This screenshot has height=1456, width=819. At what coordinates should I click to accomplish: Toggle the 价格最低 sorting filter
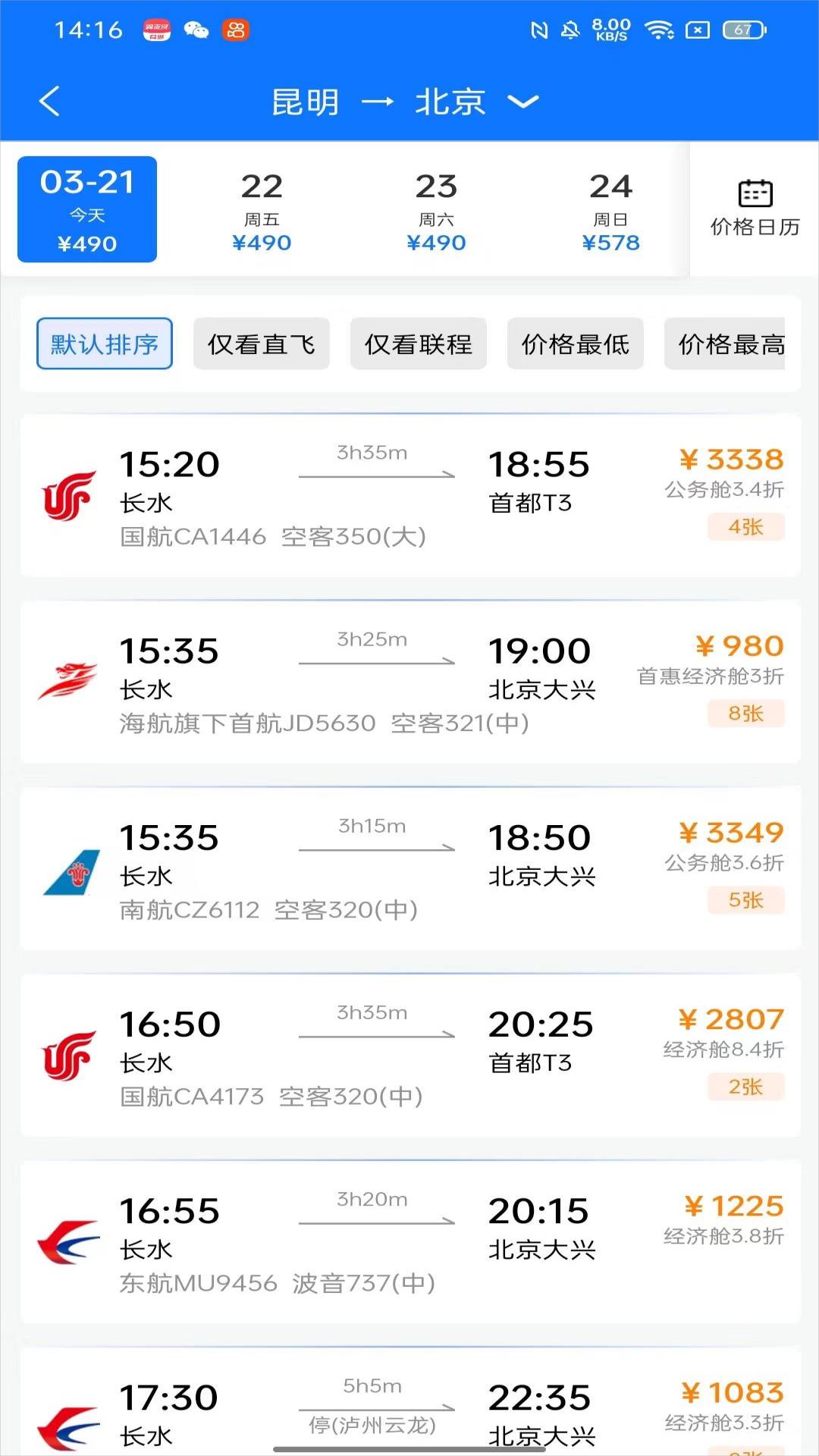[x=576, y=344]
